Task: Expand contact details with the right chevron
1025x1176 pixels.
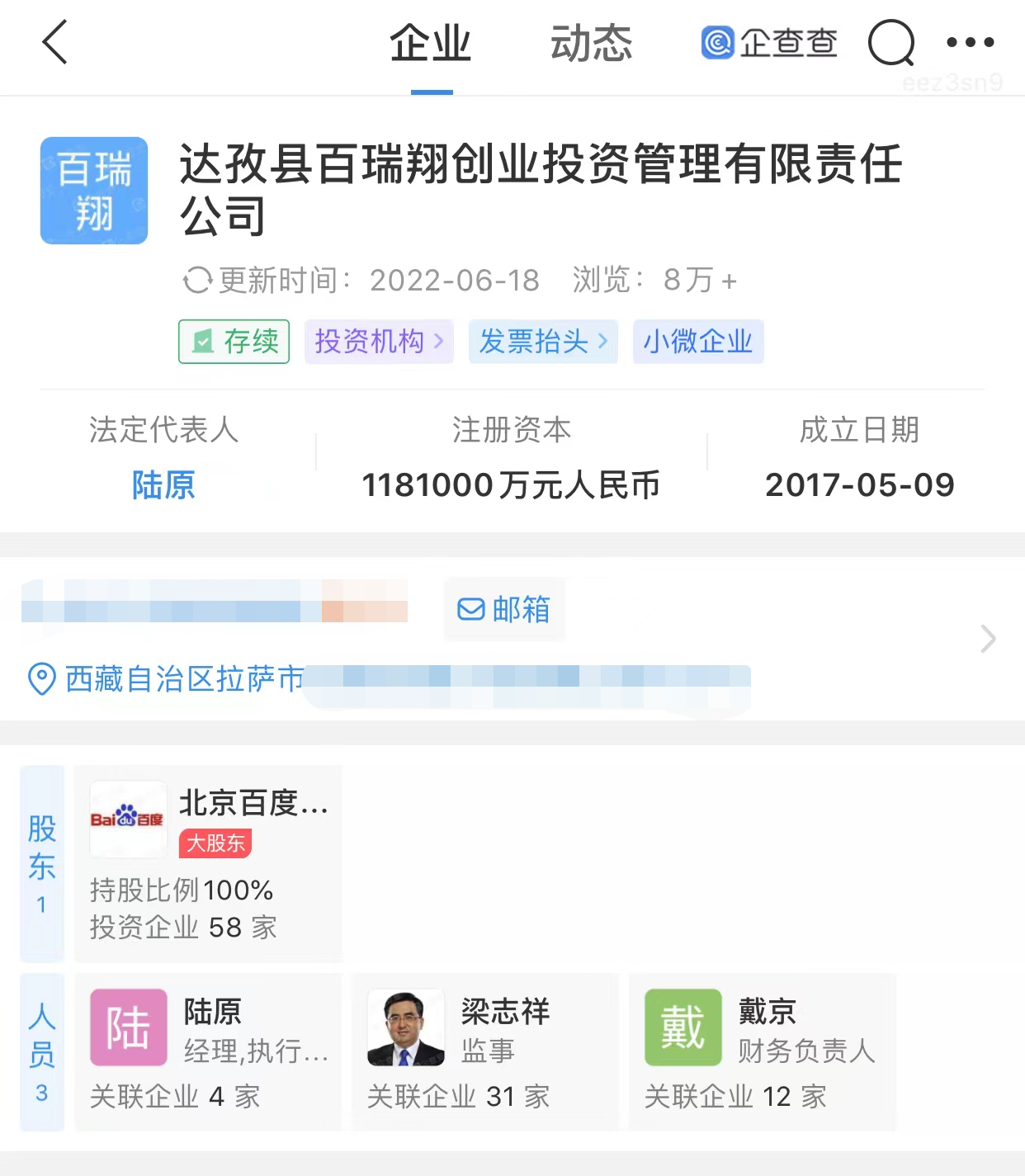Action: pyautogui.click(x=988, y=639)
